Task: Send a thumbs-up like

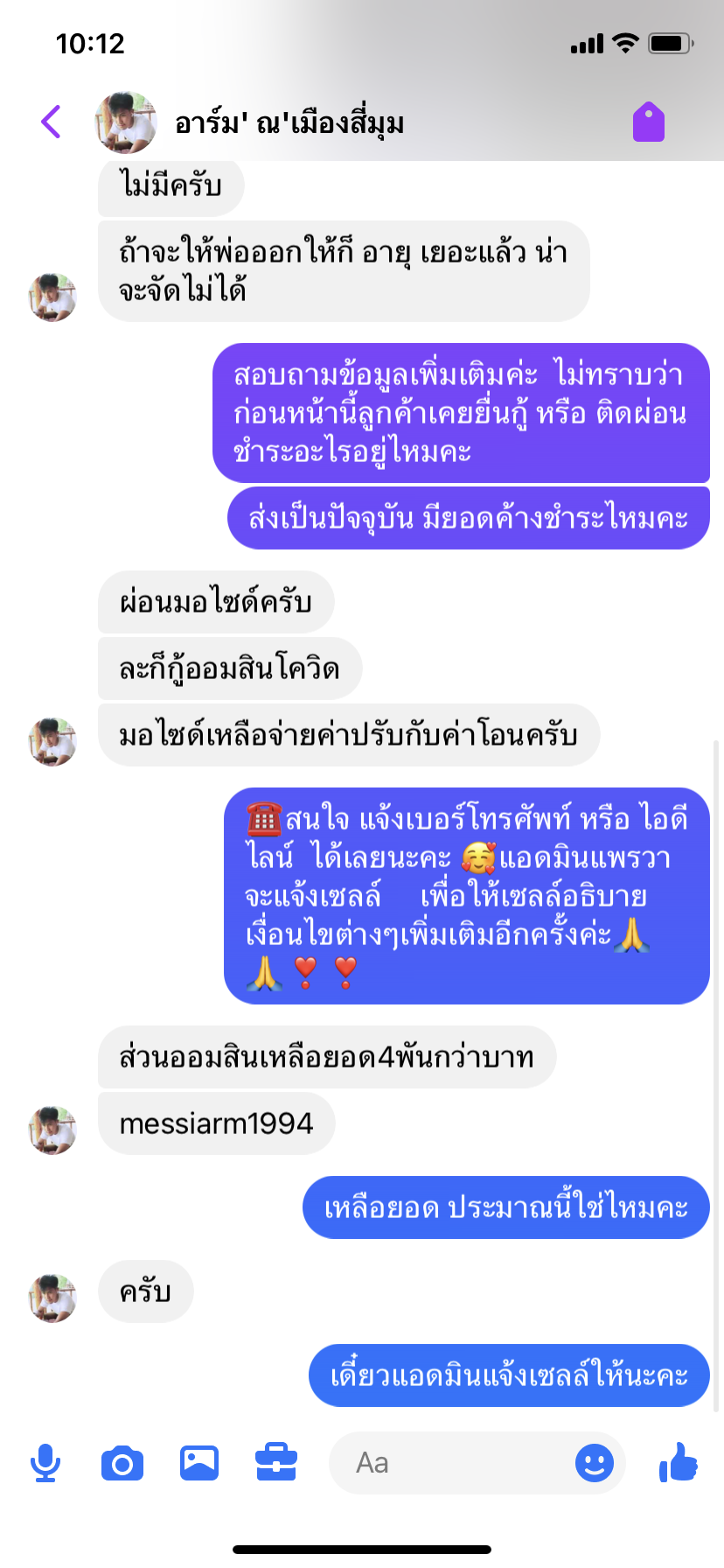Action: click(x=679, y=1463)
